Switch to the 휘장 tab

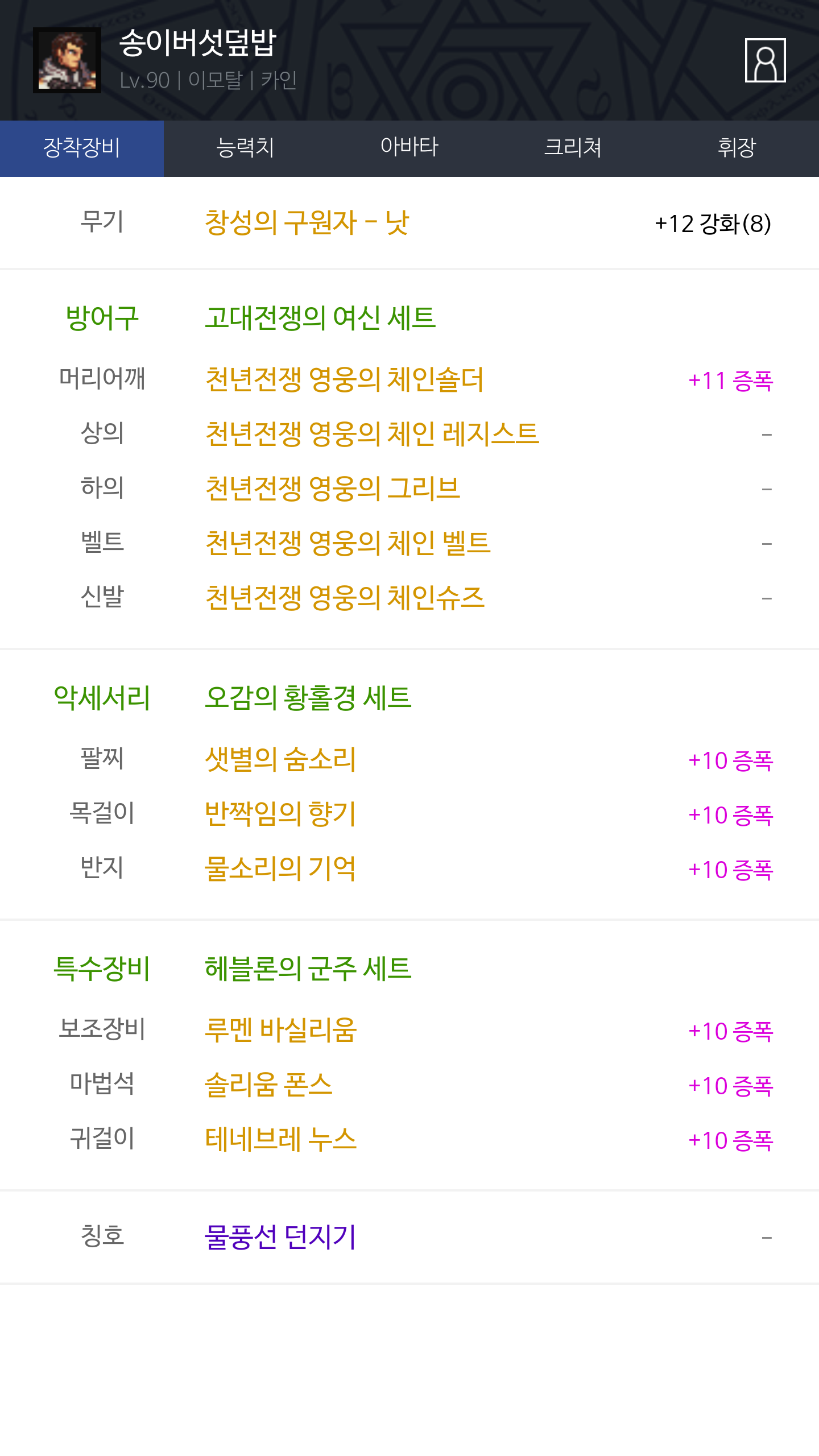point(737,148)
